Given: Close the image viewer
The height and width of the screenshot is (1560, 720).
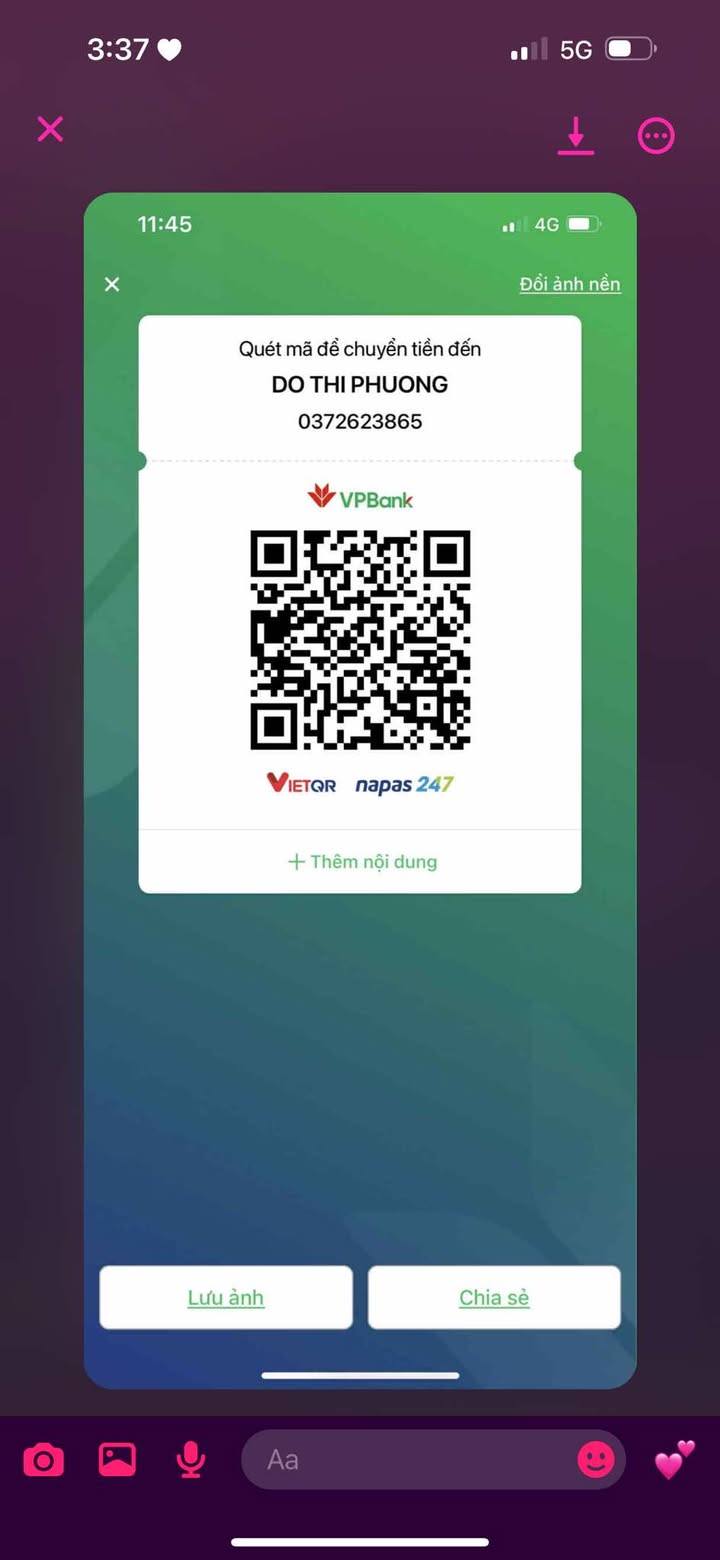Looking at the screenshot, I should (x=50, y=129).
